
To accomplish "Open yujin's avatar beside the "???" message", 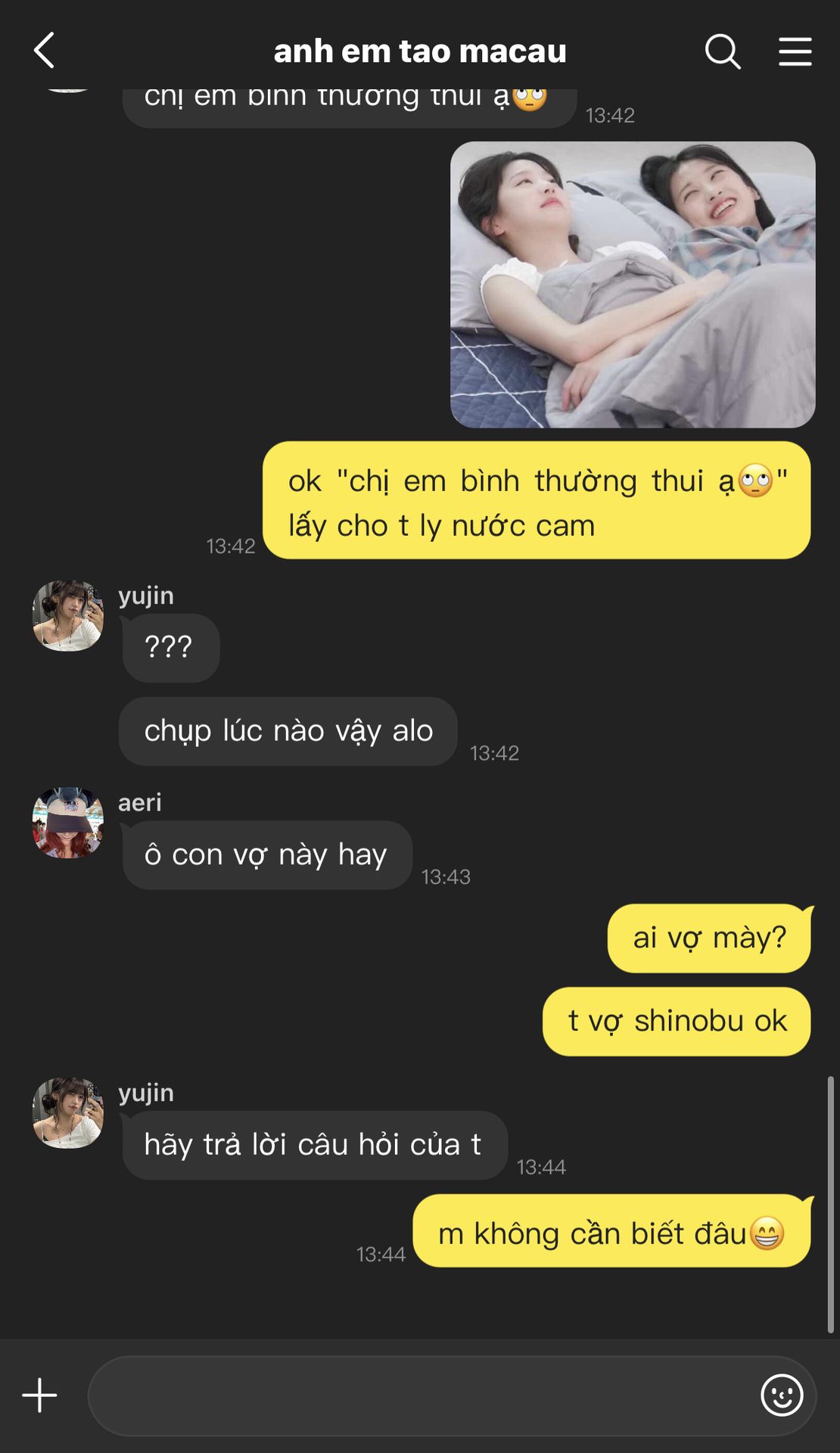I will coord(68,616).
